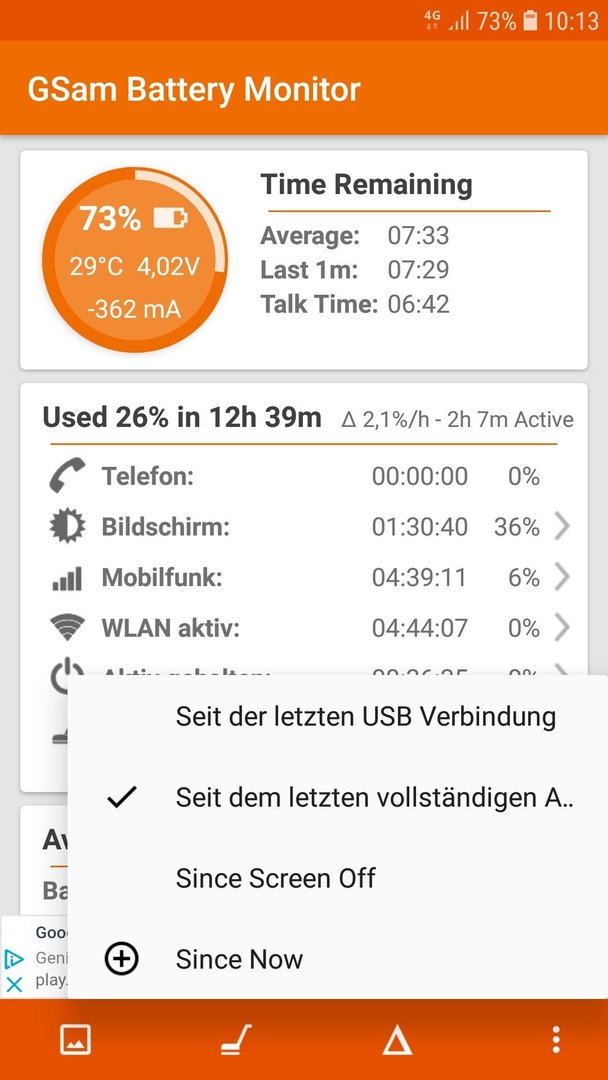Select Seit der letzten USB Verbindung
This screenshot has height=1080, width=608.
[337, 716]
